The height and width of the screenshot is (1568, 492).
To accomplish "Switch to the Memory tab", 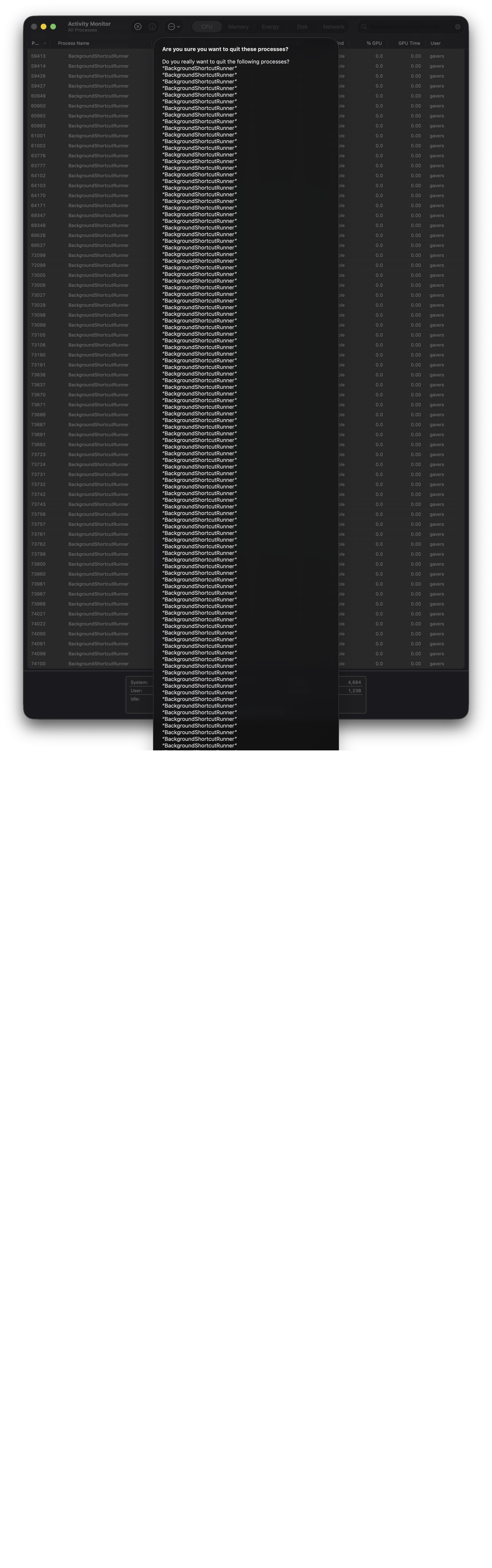I will (x=238, y=27).
